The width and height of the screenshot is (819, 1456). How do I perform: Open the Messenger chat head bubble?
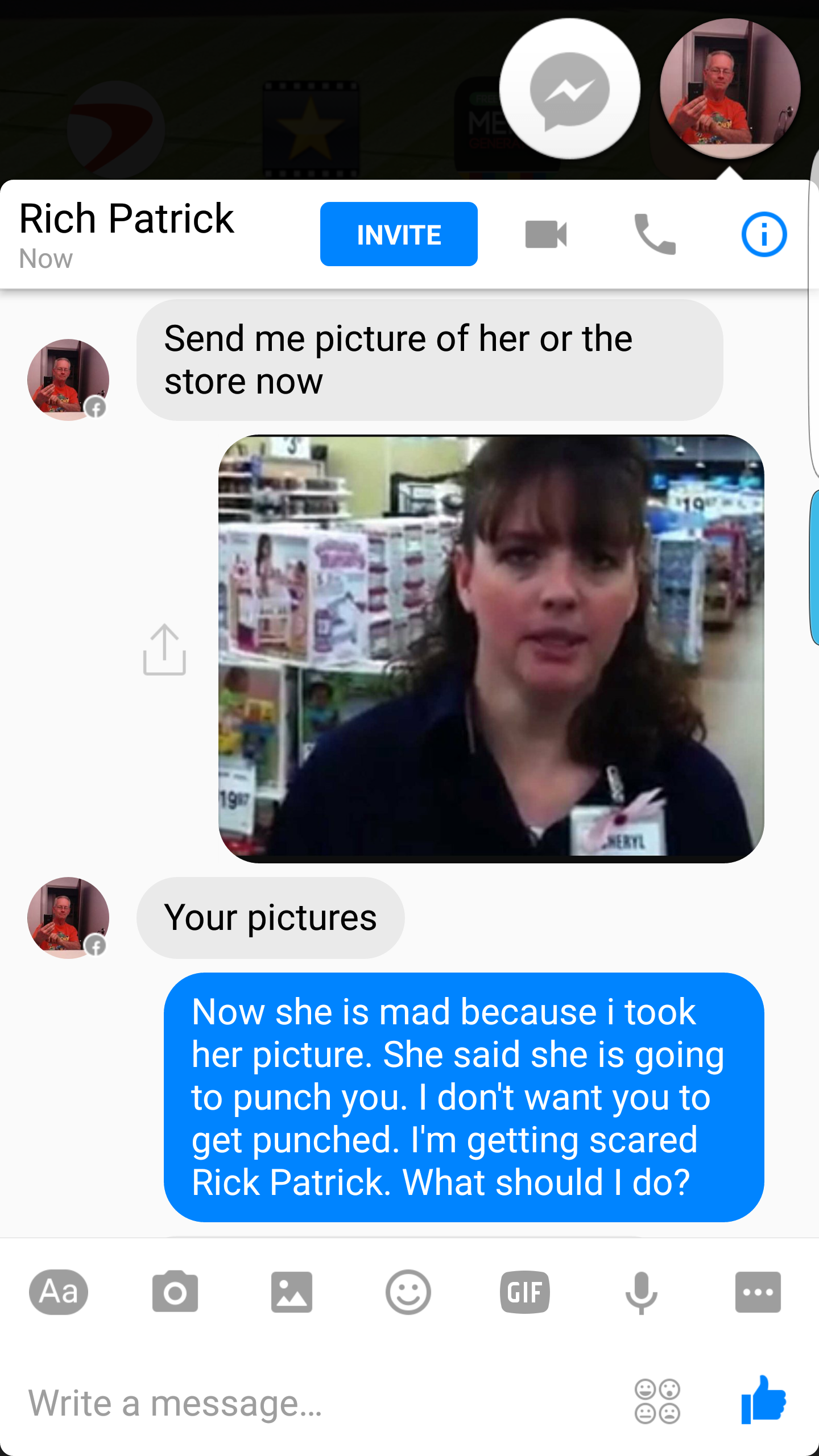click(x=569, y=89)
